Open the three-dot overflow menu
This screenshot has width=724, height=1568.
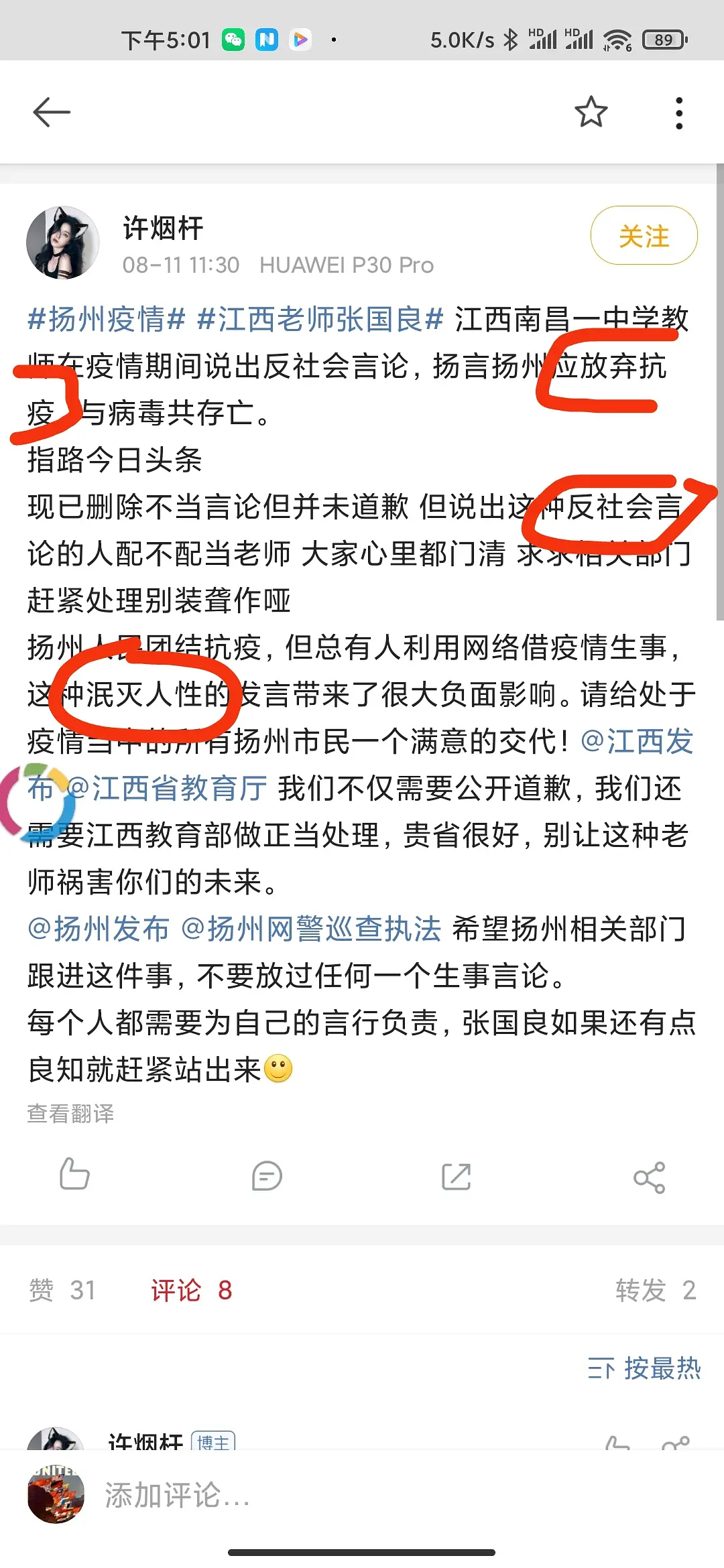click(679, 113)
